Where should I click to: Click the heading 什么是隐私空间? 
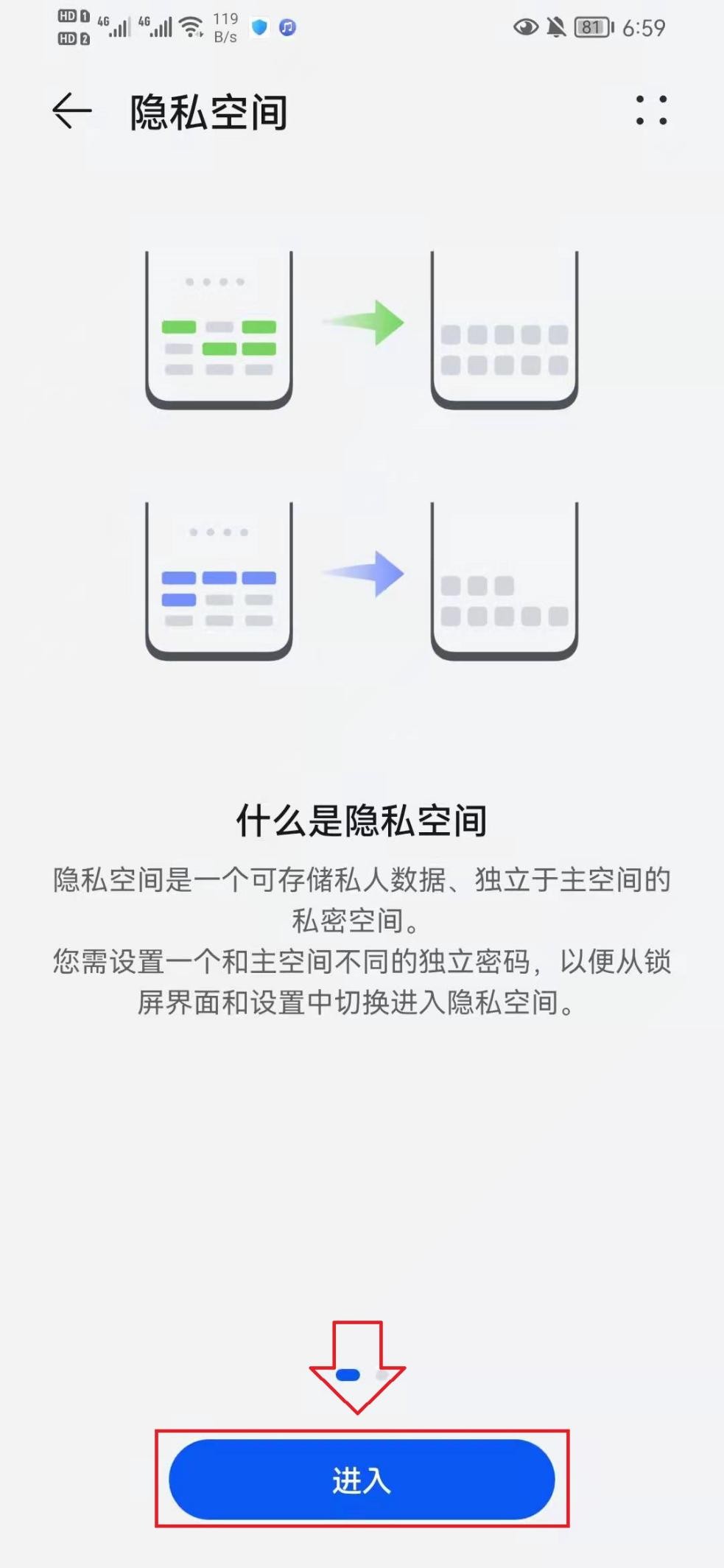click(x=362, y=821)
